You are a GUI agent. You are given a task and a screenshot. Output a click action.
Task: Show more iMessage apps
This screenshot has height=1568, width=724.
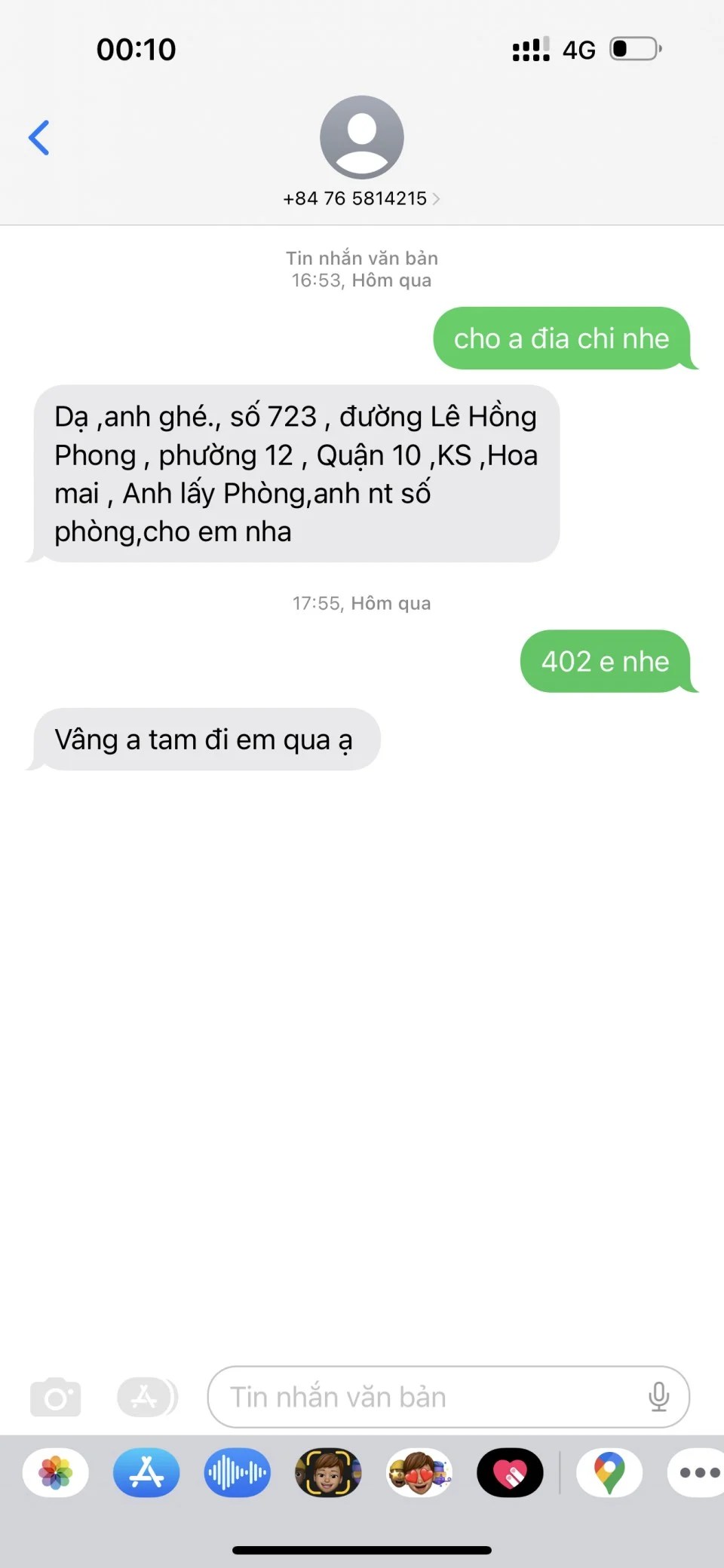click(698, 1472)
